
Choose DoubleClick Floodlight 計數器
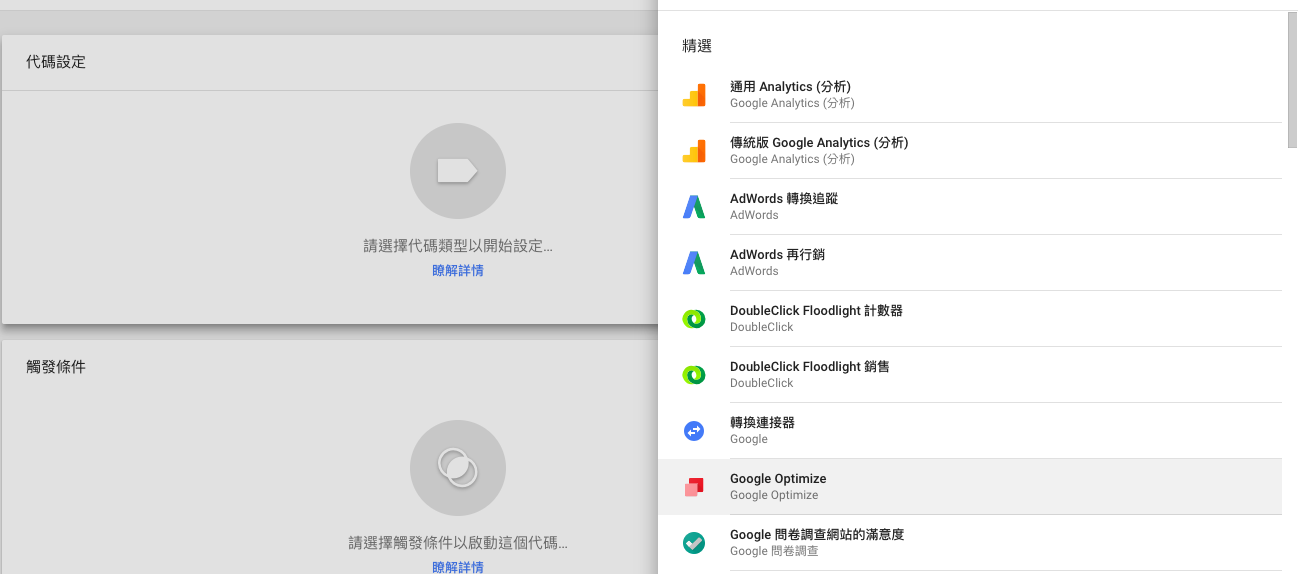[816, 318]
